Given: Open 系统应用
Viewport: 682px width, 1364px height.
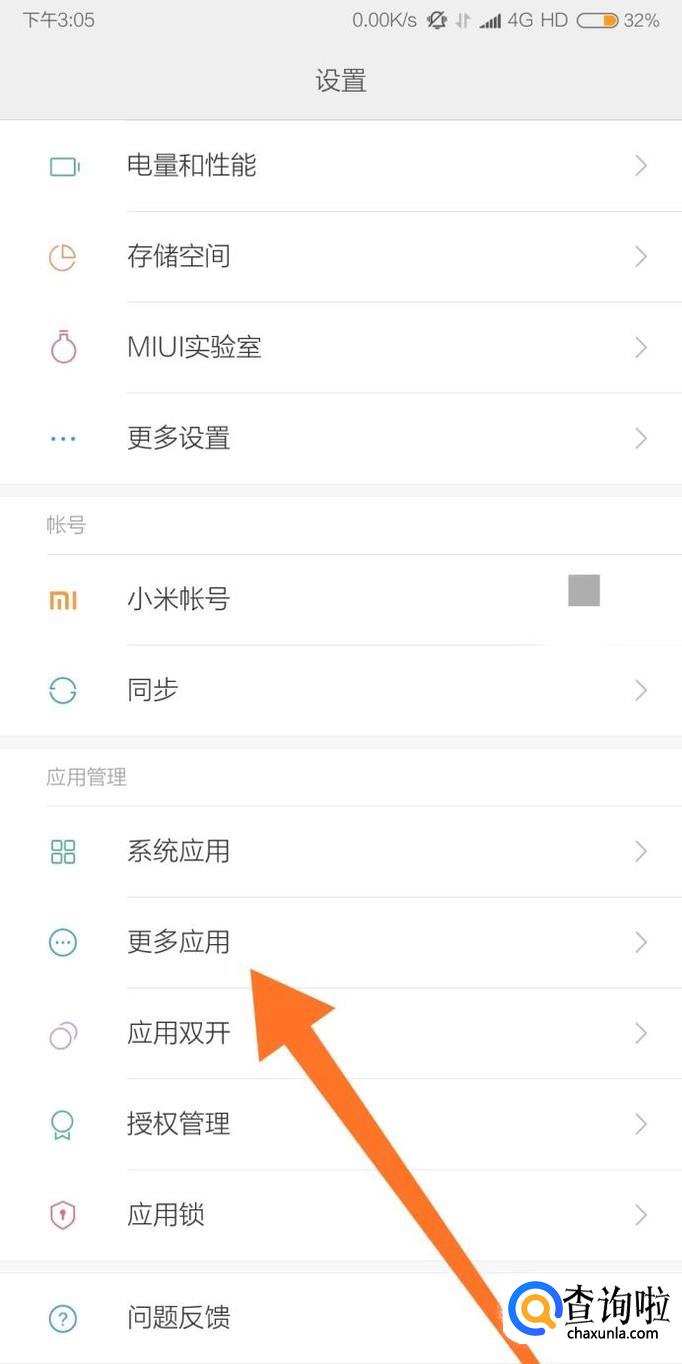Looking at the screenshot, I should pos(341,852).
